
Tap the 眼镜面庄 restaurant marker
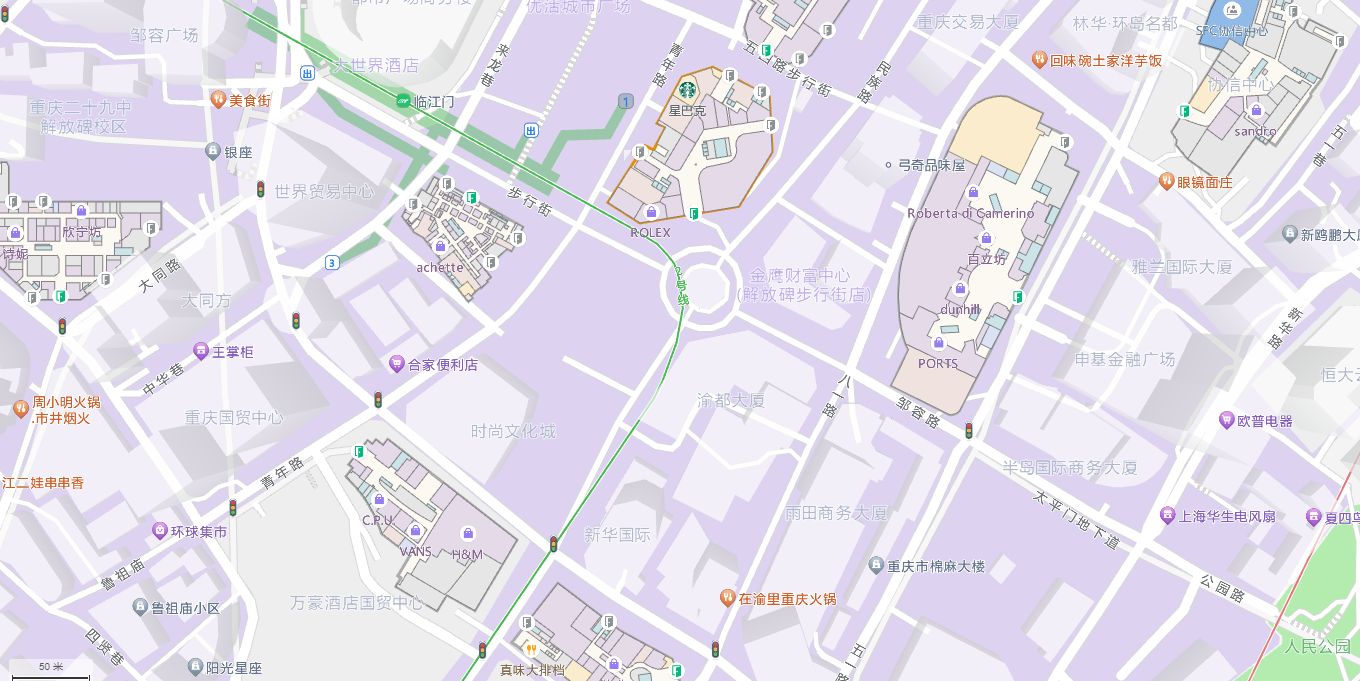[1166, 181]
